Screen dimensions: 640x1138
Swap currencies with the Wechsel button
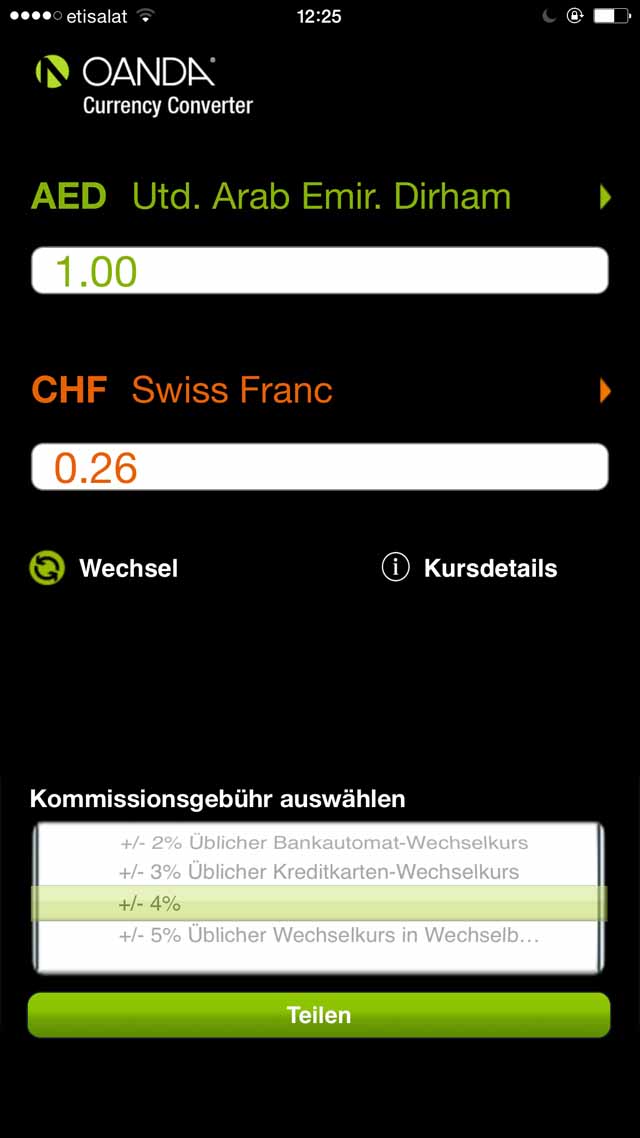tap(104, 568)
